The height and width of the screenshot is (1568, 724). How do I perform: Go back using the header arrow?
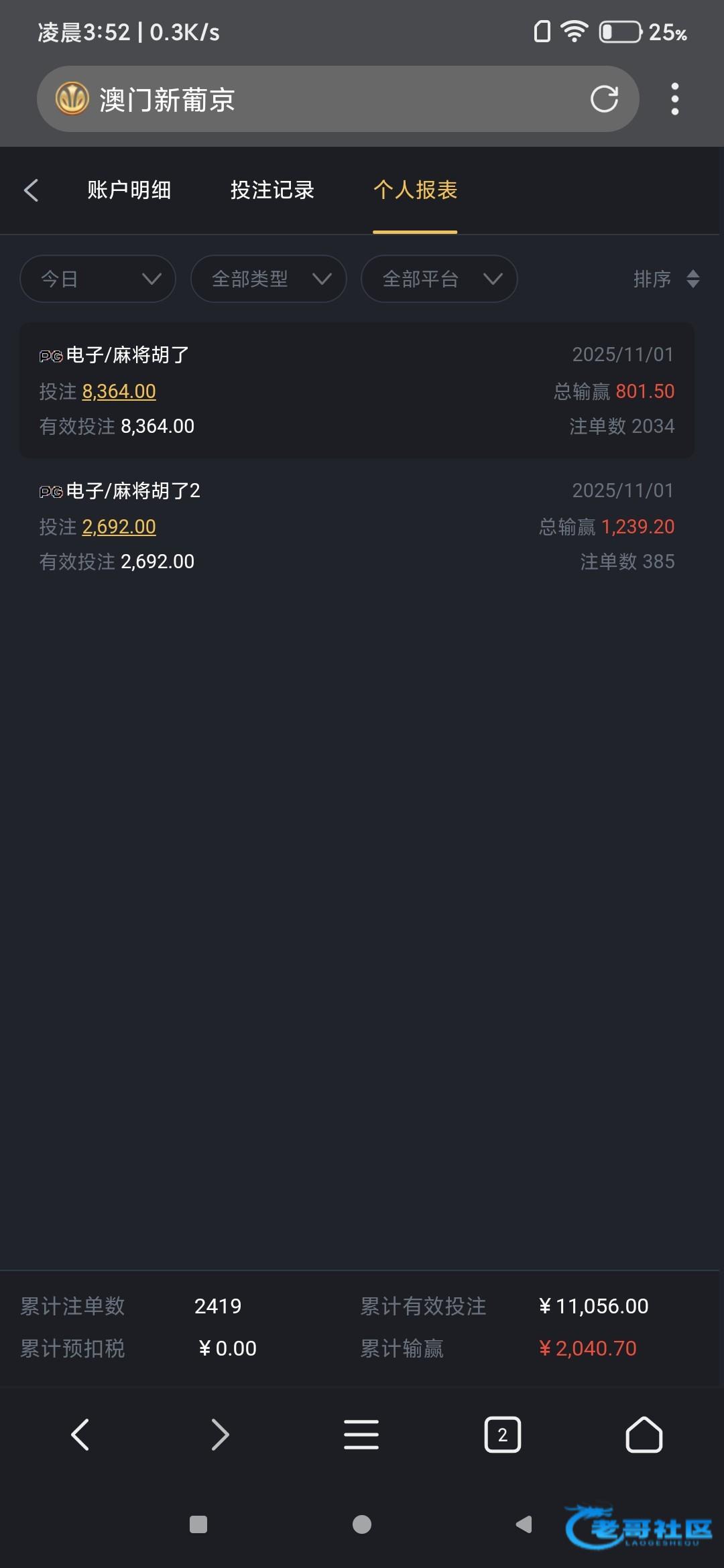coord(32,190)
